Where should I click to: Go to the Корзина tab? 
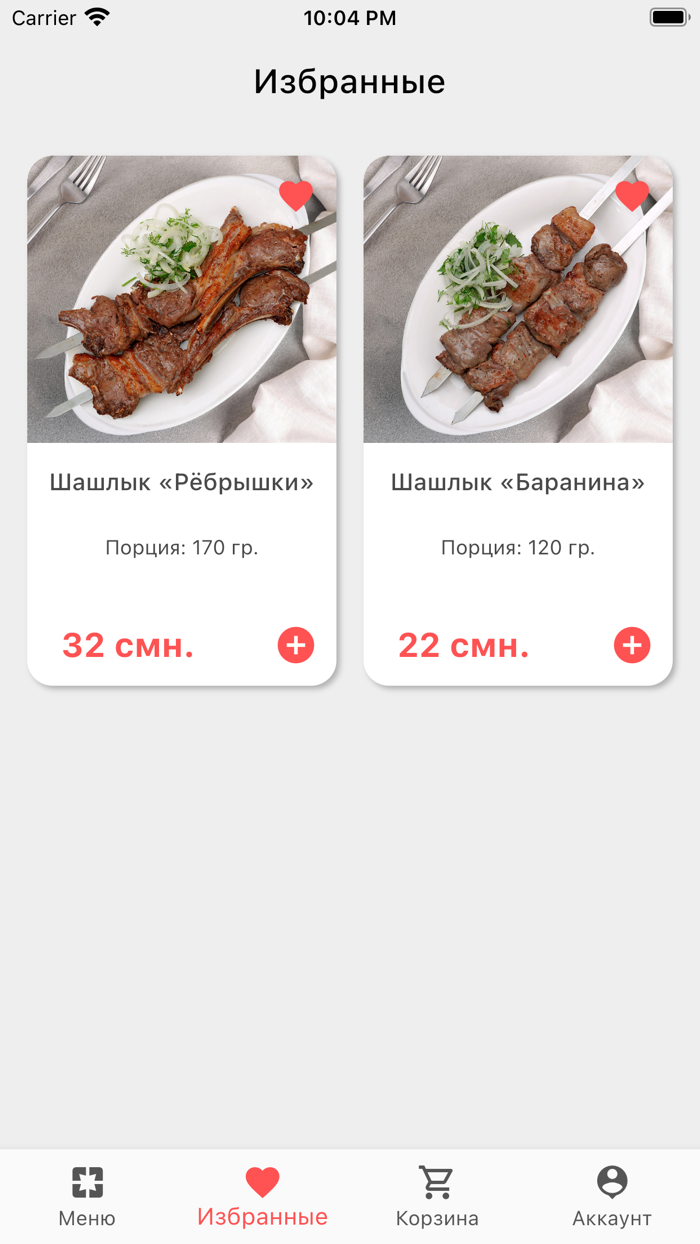point(437,1196)
